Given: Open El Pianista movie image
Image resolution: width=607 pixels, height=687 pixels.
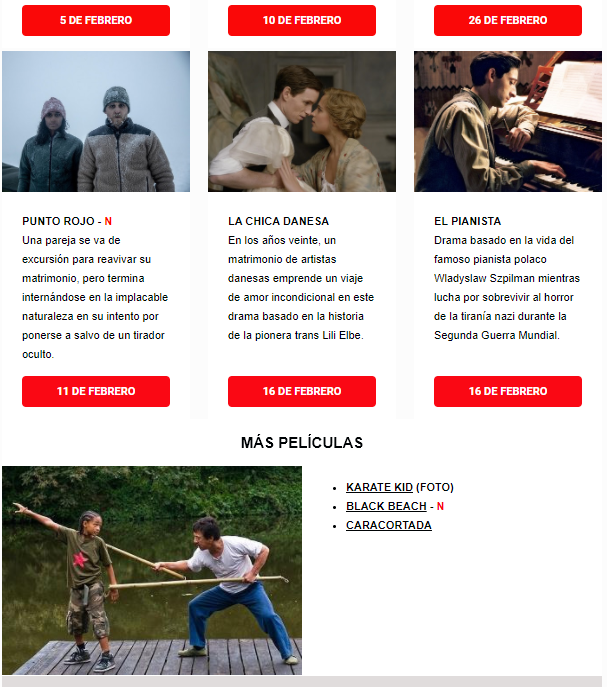Looking at the screenshot, I should [x=508, y=121].
